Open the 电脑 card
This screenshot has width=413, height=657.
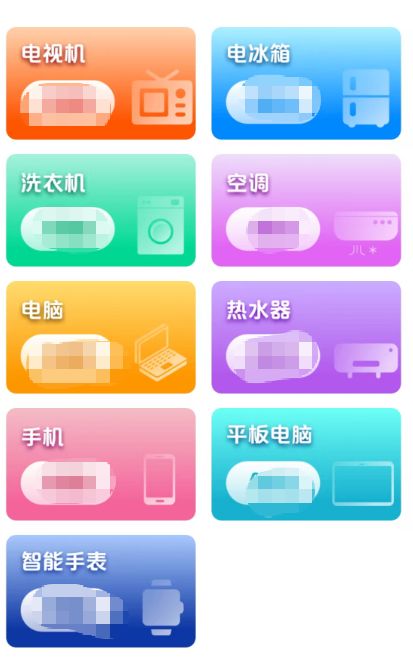tap(101, 337)
